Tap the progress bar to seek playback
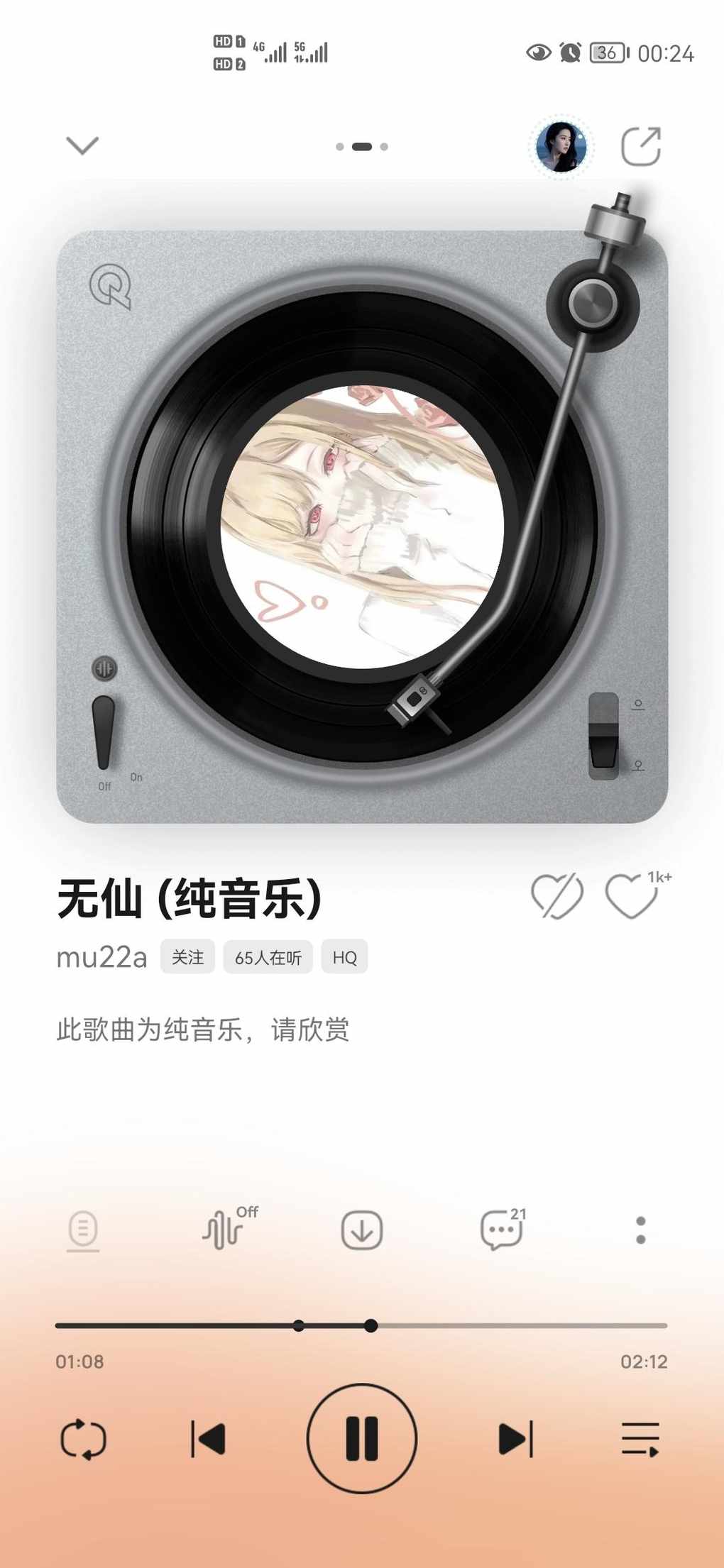 pos(497,1325)
